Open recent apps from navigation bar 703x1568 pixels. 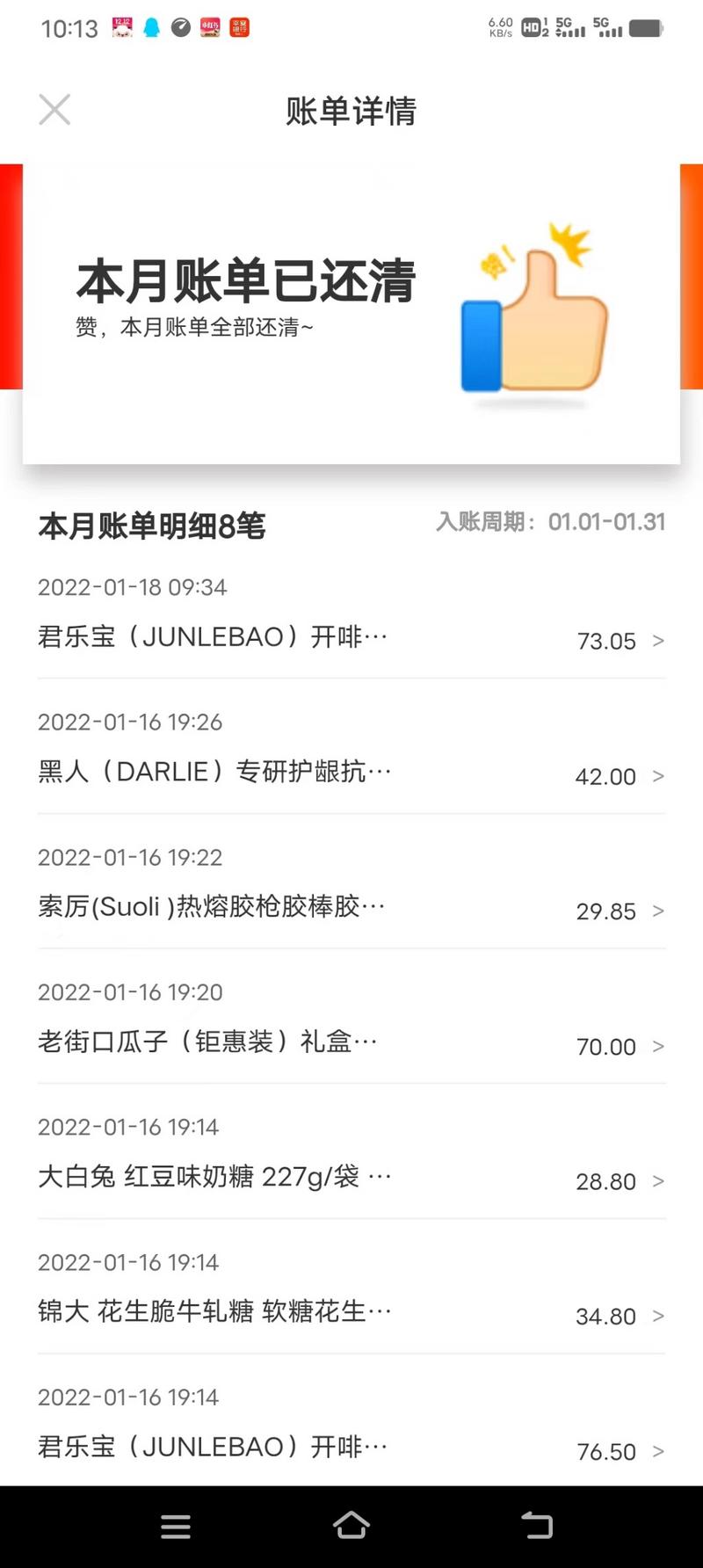[176, 1527]
